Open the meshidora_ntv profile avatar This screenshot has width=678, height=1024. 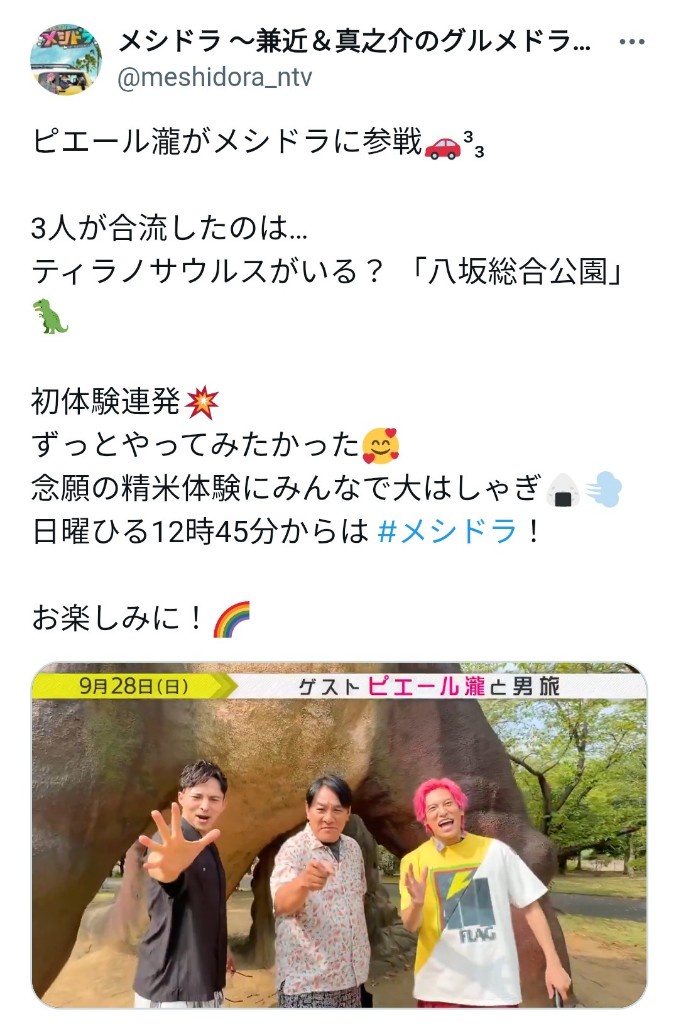(x=66, y=59)
